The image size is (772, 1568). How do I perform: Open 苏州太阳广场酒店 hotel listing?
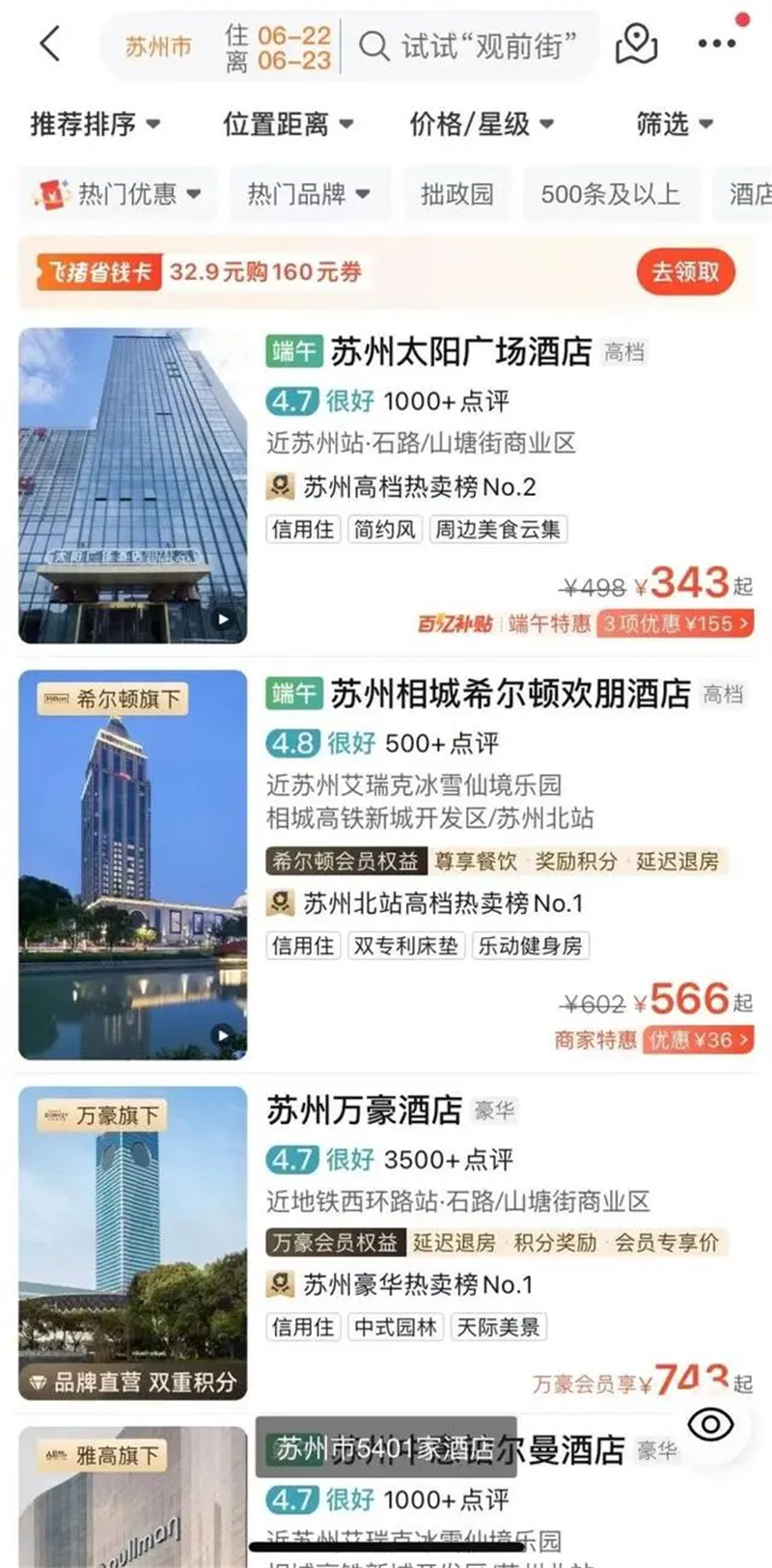pyautogui.click(x=461, y=352)
